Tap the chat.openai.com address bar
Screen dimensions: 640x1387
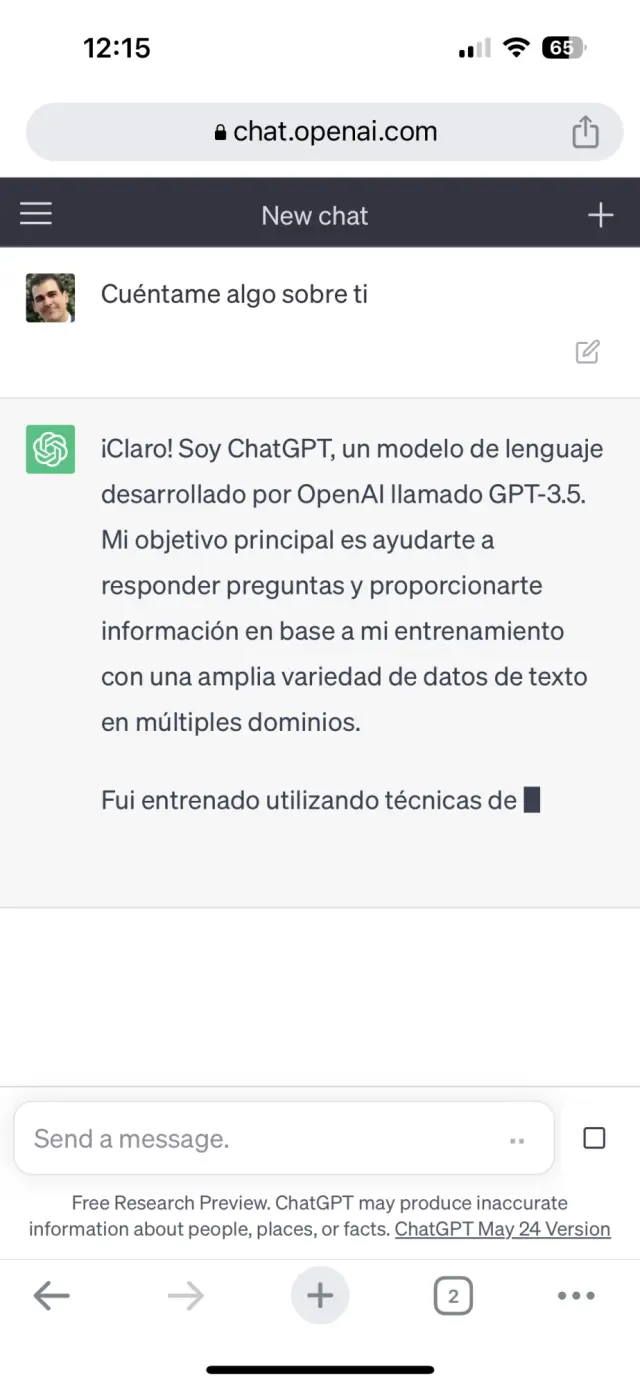coord(325,132)
